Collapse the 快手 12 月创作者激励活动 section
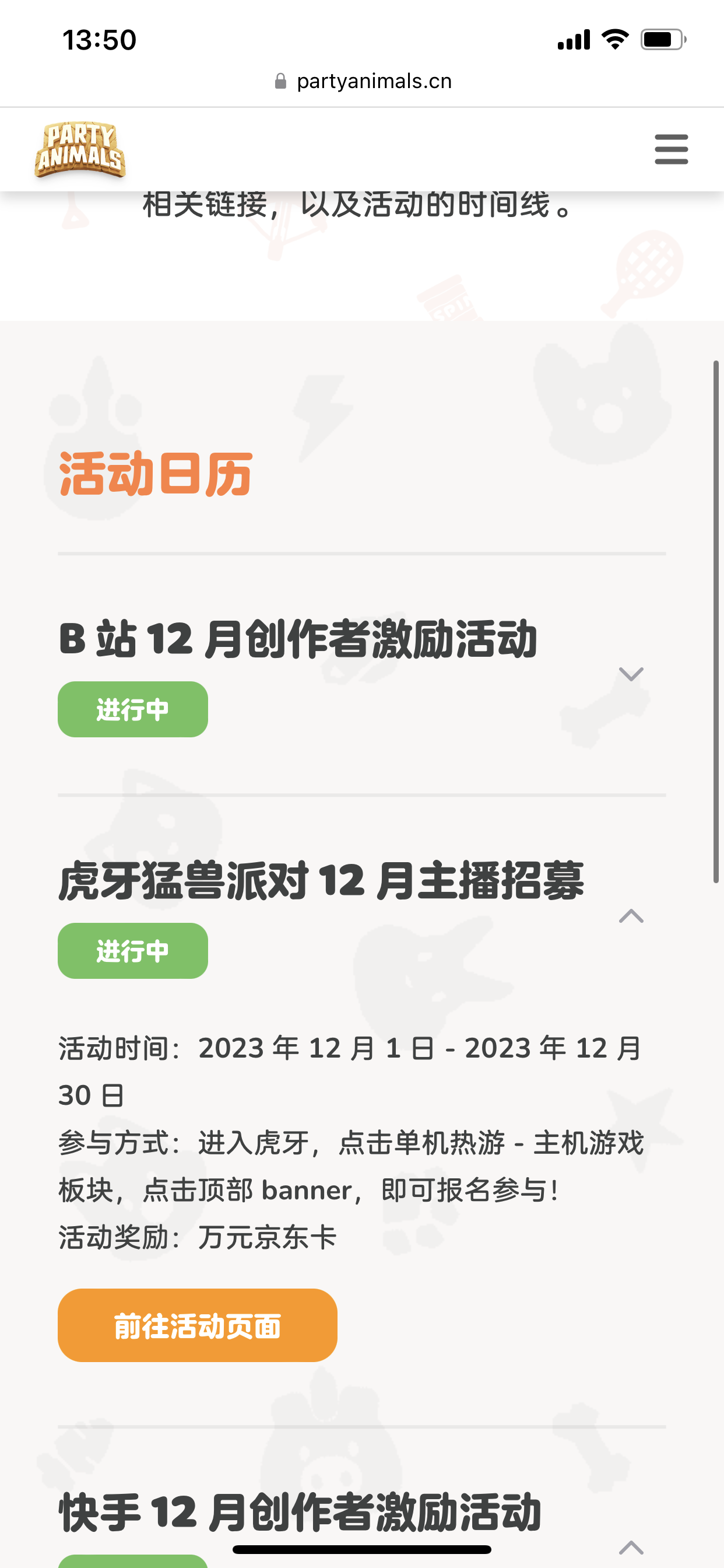Screen dimensions: 724x1568 pyautogui.click(x=631, y=1546)
